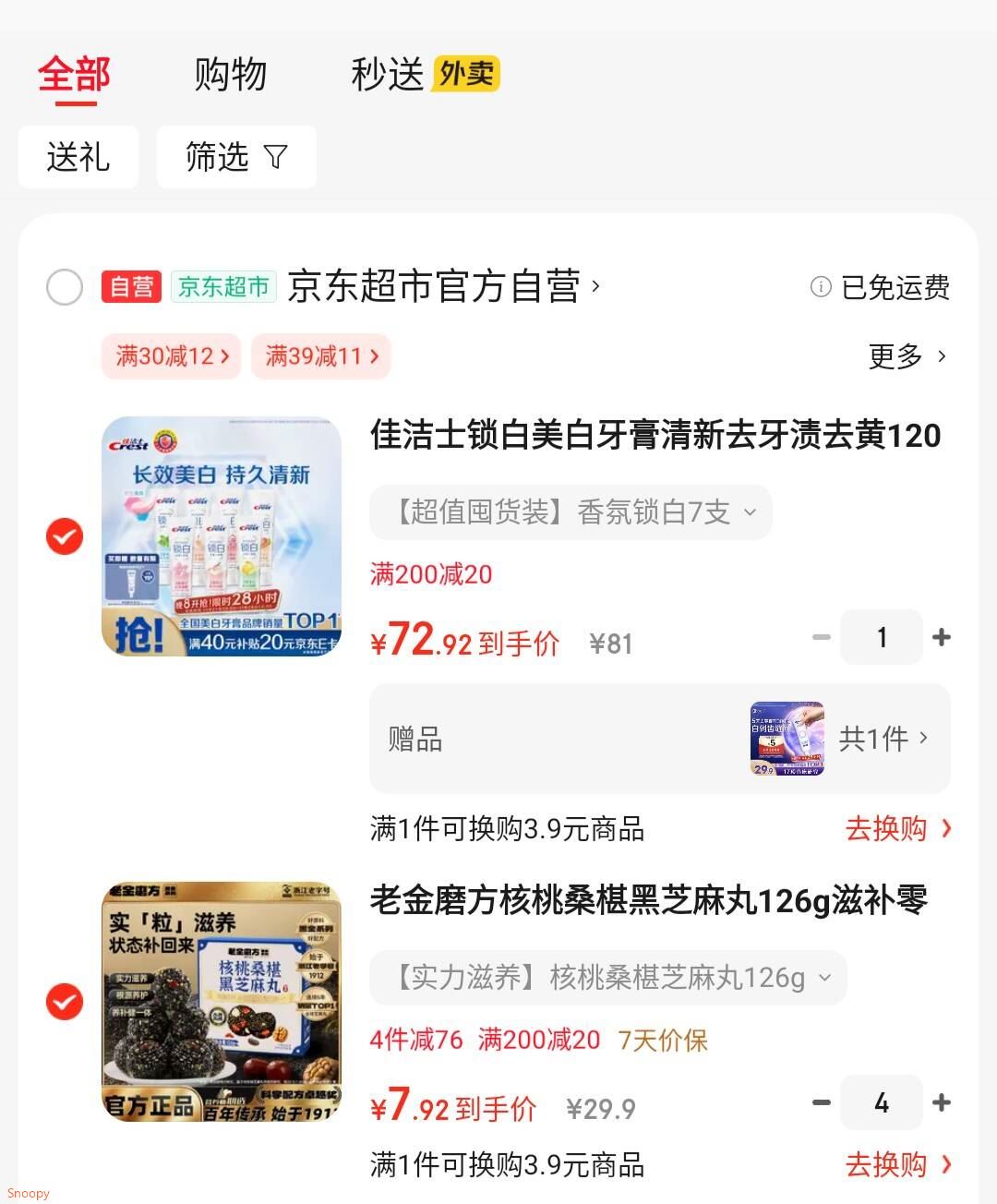Change the 香氛锁白7支 variant
Viewport: 997px width, 1204px height.
[x=571, y=512]
